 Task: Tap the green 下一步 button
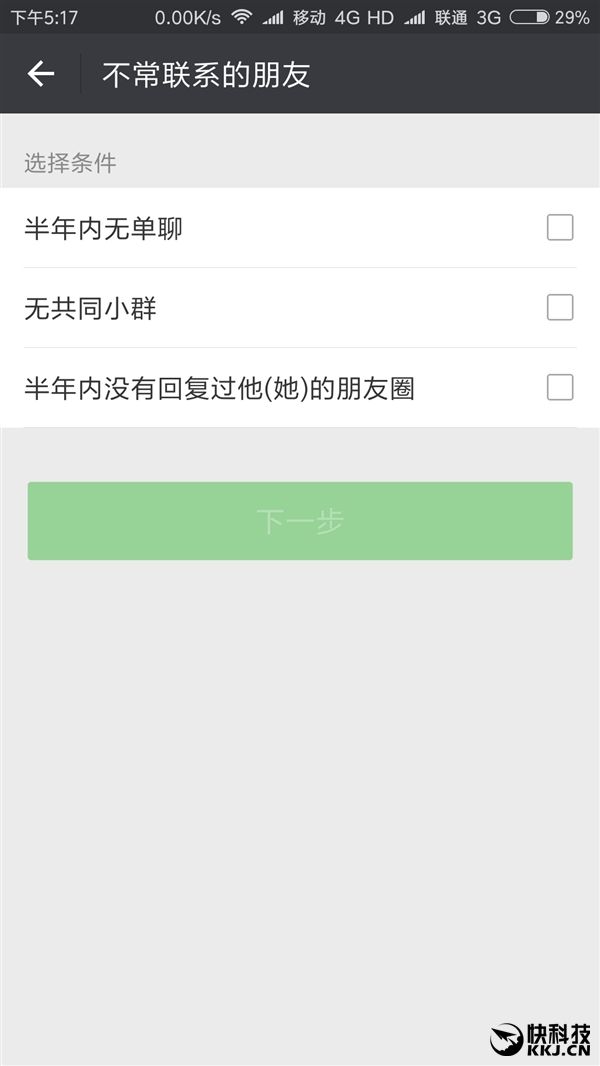300,521
